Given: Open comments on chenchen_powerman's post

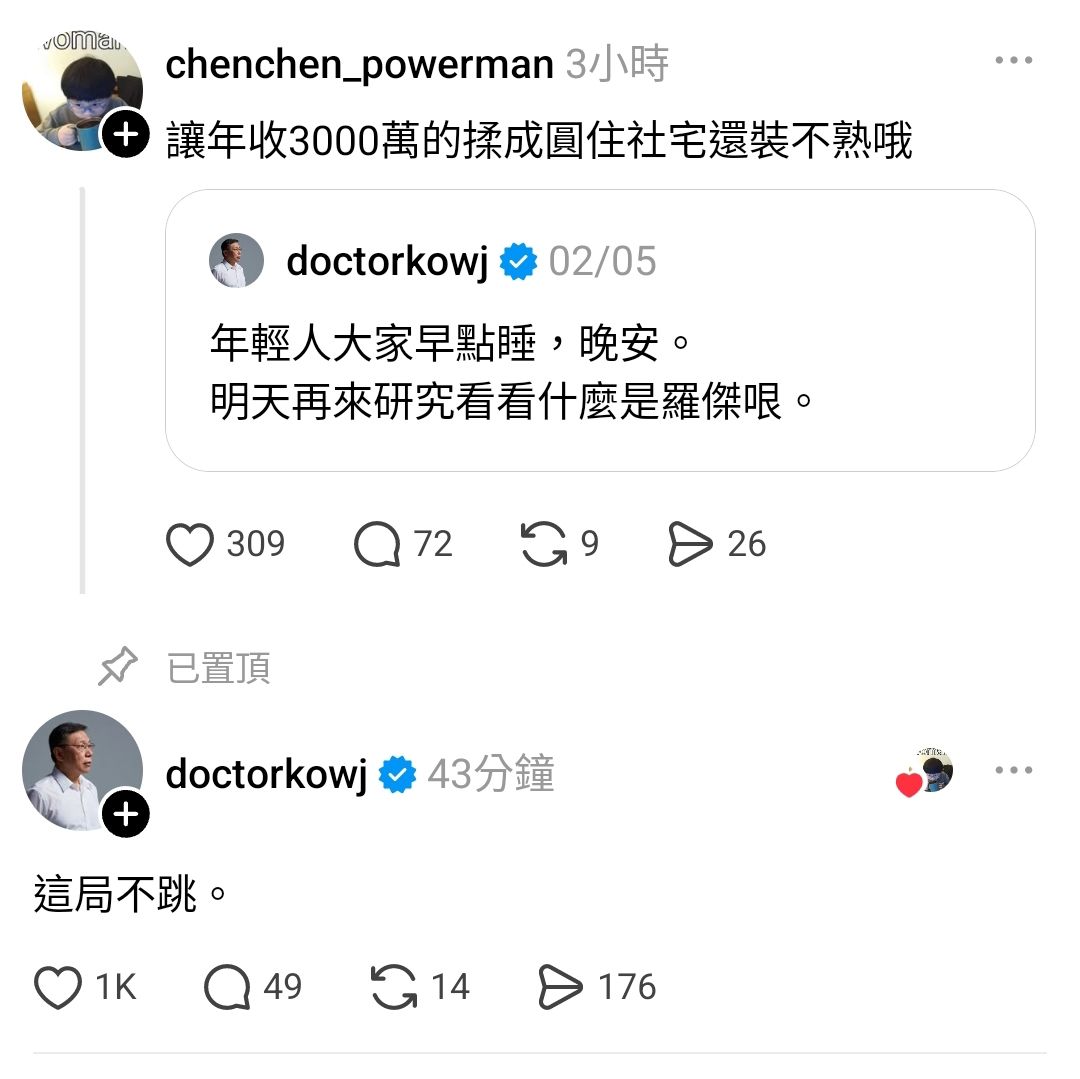Looking at the screenshot, I should pyautogui.click(x=377, y=545).
